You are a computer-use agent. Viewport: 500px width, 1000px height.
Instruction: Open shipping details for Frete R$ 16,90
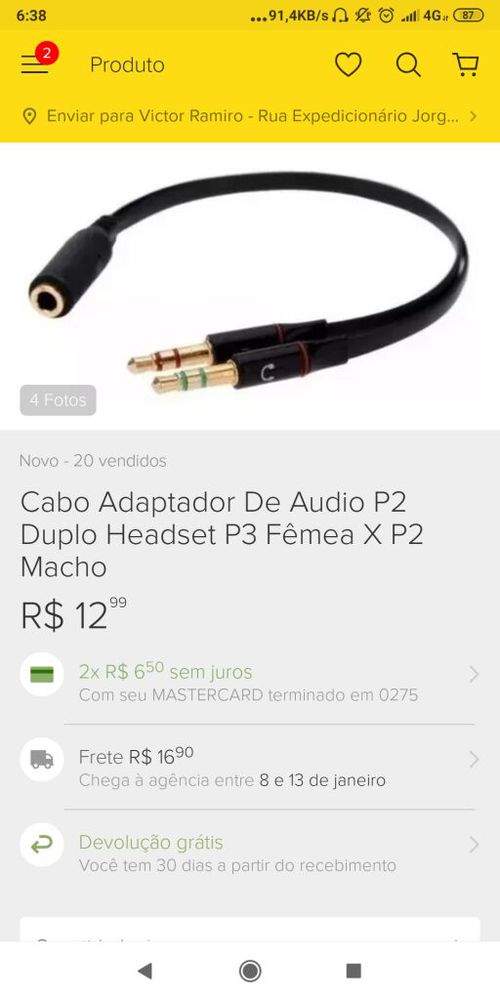click(250, 767)
